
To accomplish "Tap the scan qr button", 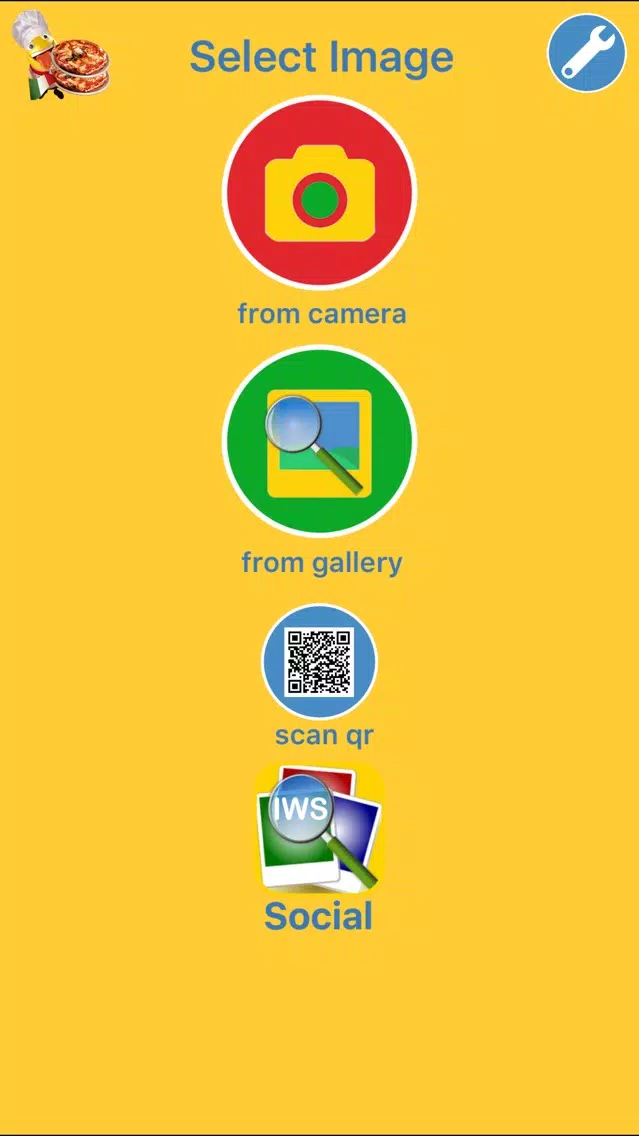I will 320,661.
